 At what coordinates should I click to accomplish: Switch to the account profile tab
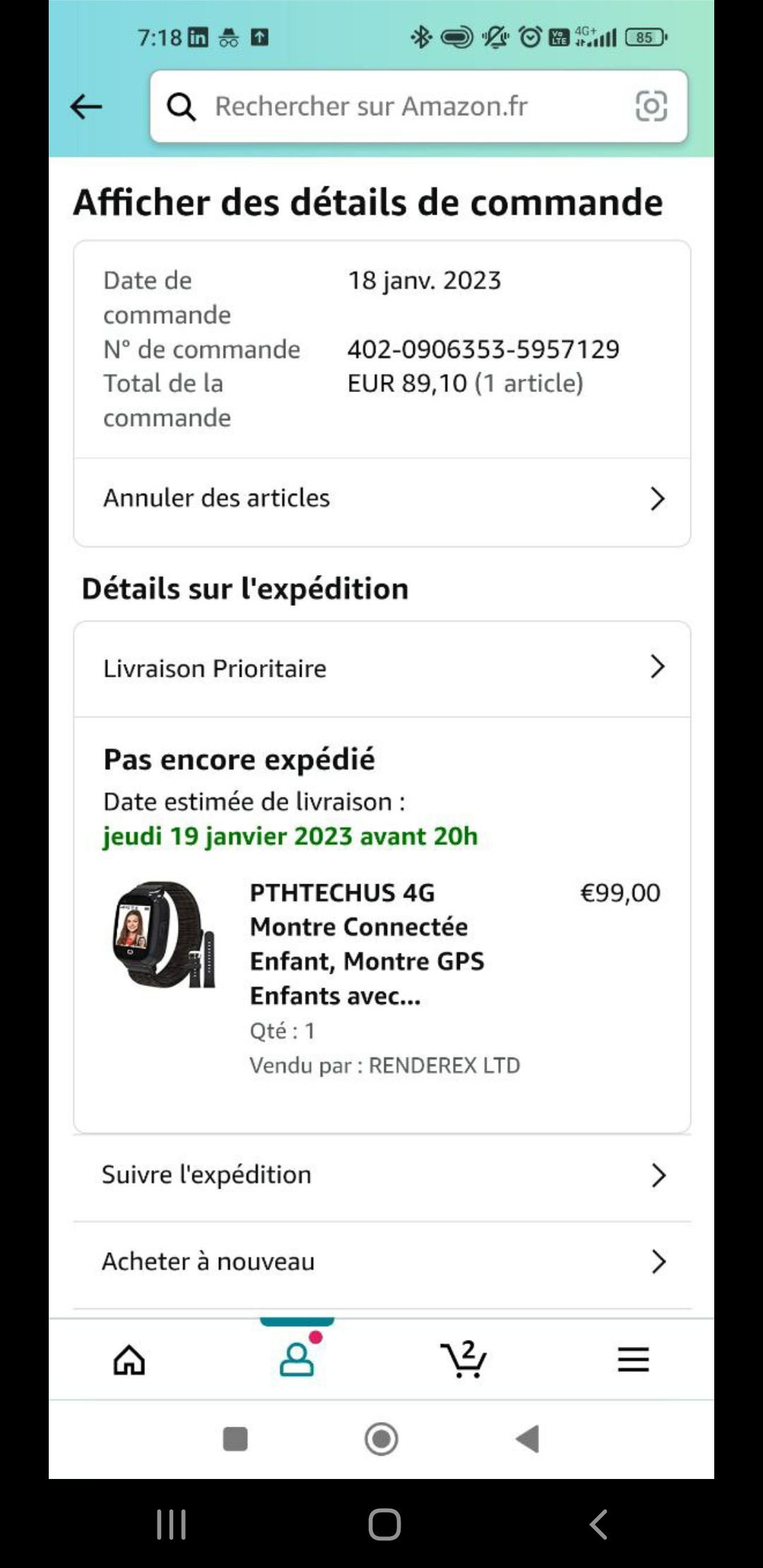coord(297,1360)
